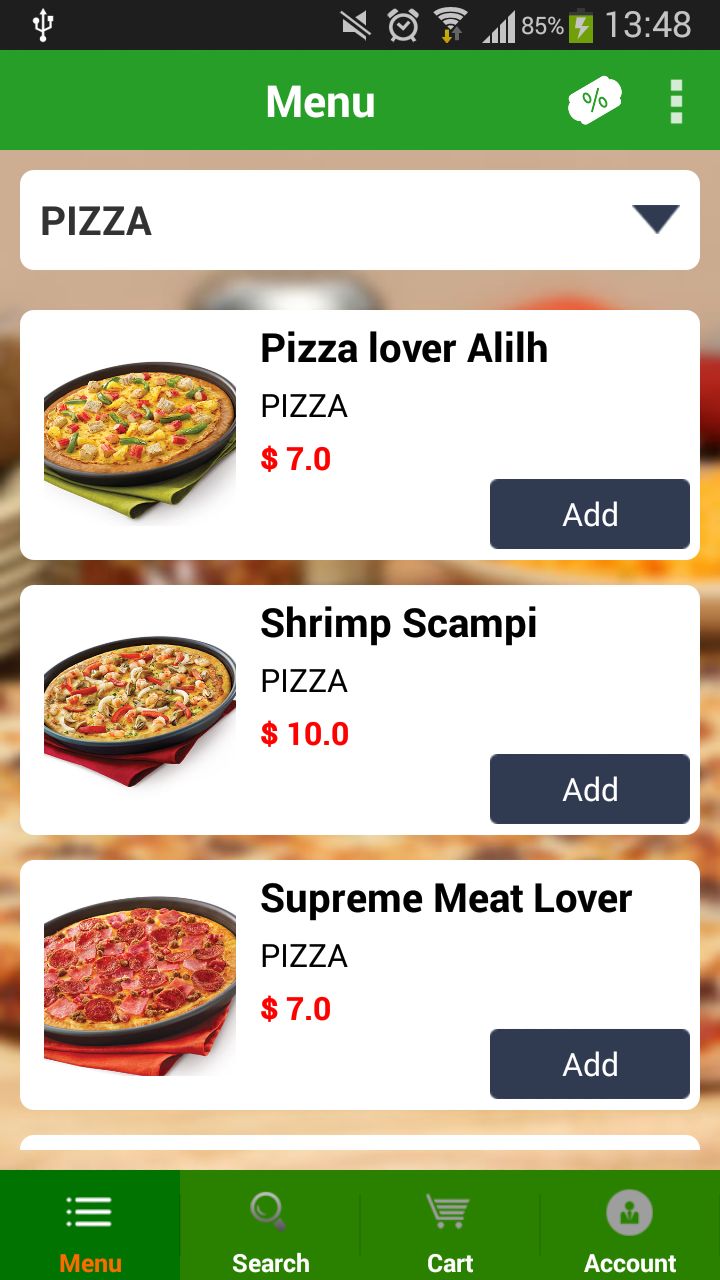Select the Supreme Meat Lover card
This screenshot has height=1280, width=720.
(x=445, y=899)
